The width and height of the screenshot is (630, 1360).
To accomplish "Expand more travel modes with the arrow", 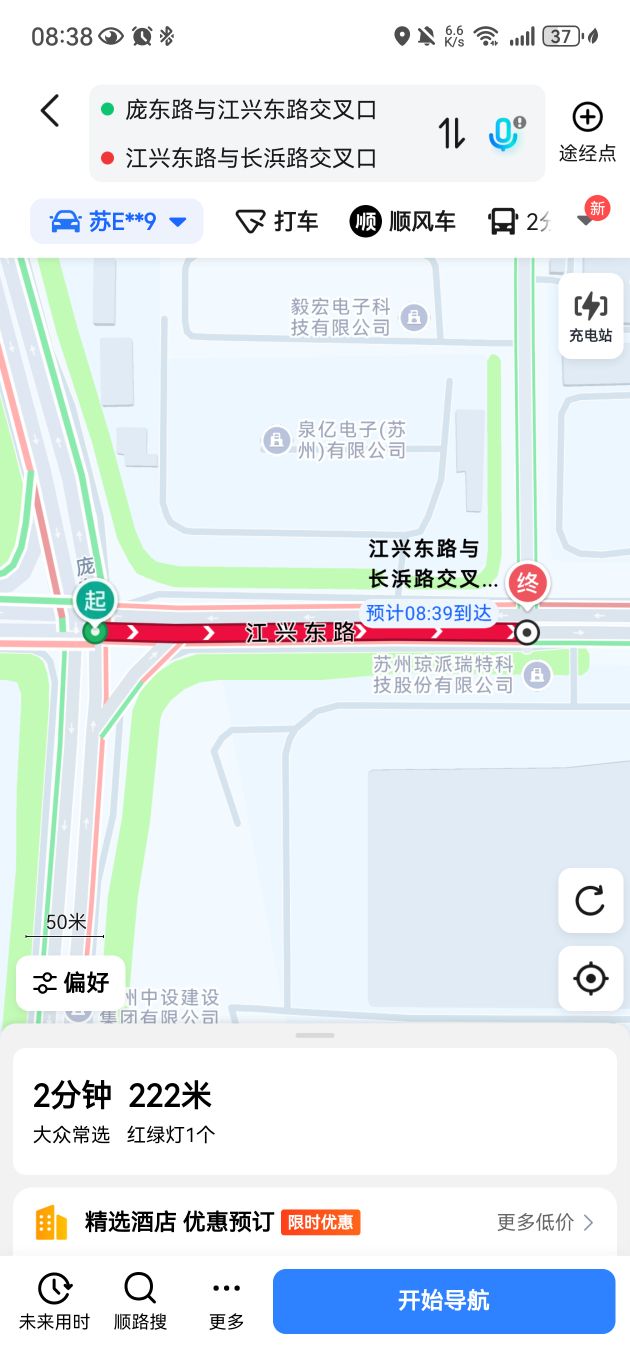I will pyautogui.click(x=587, y=221).
